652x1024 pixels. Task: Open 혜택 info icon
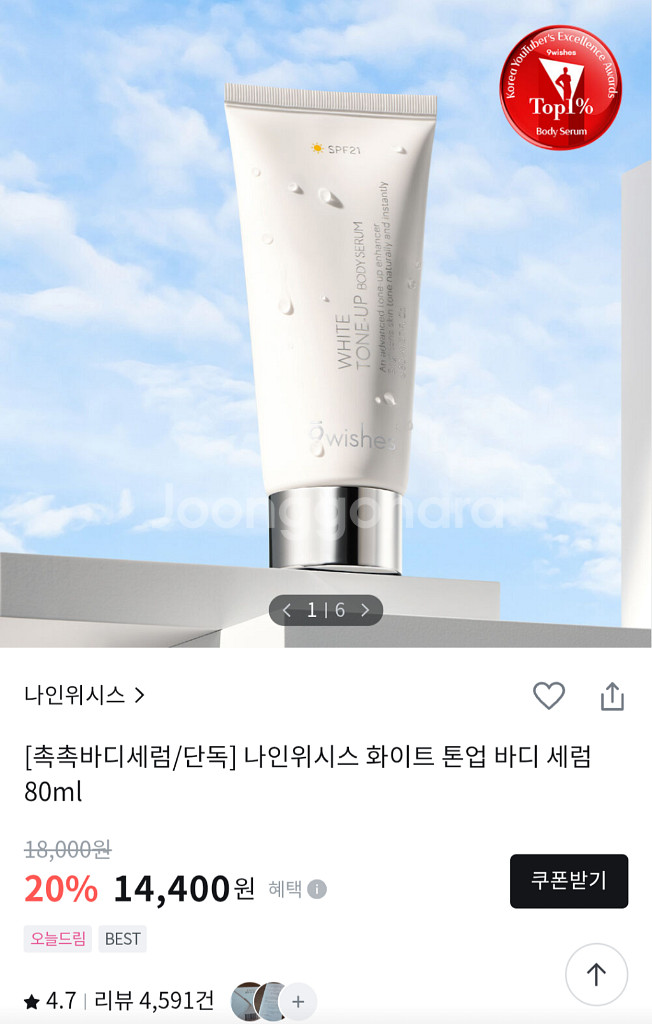(317, 889)
